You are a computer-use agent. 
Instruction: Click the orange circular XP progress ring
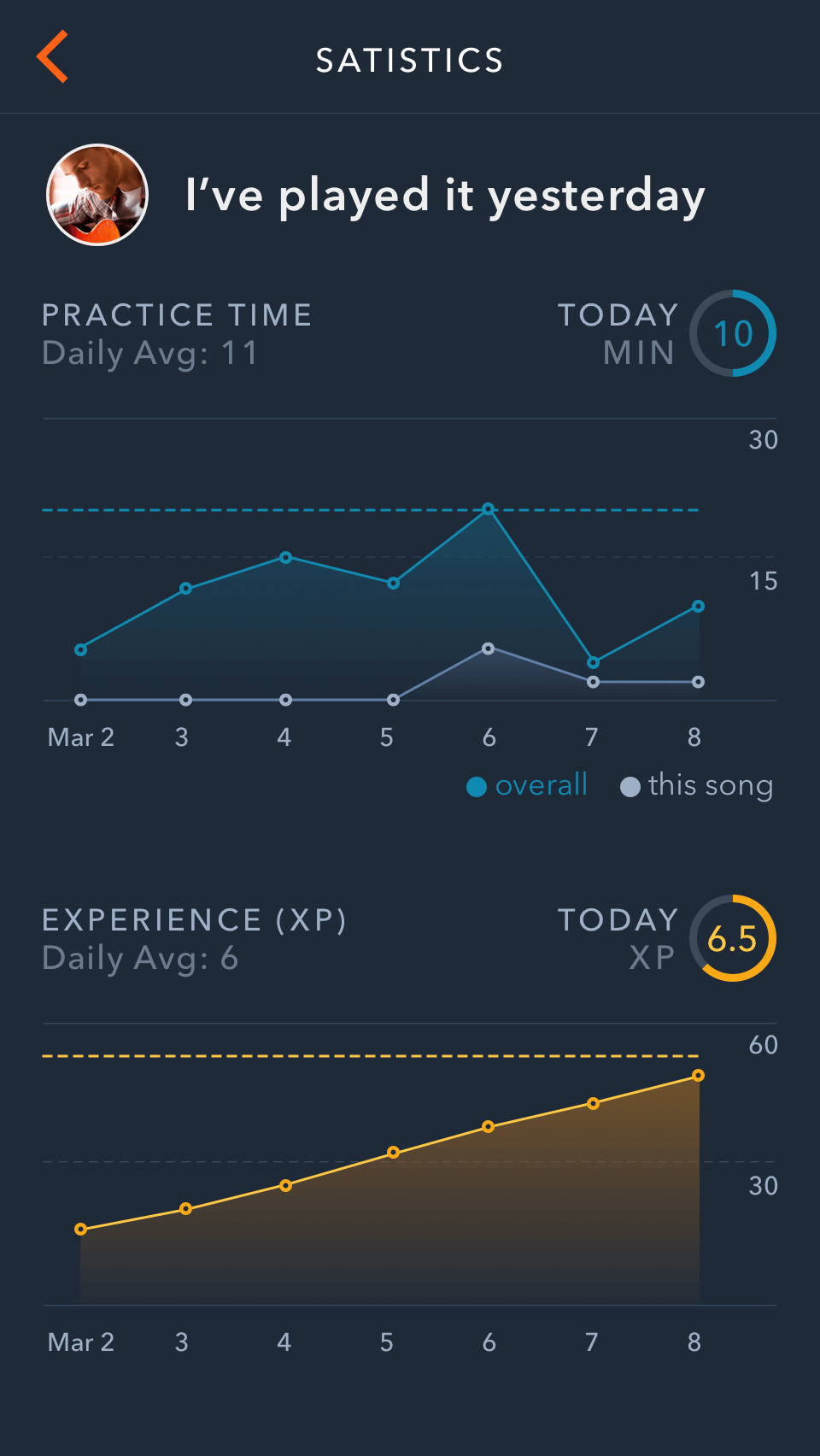[x=733, y=940]
